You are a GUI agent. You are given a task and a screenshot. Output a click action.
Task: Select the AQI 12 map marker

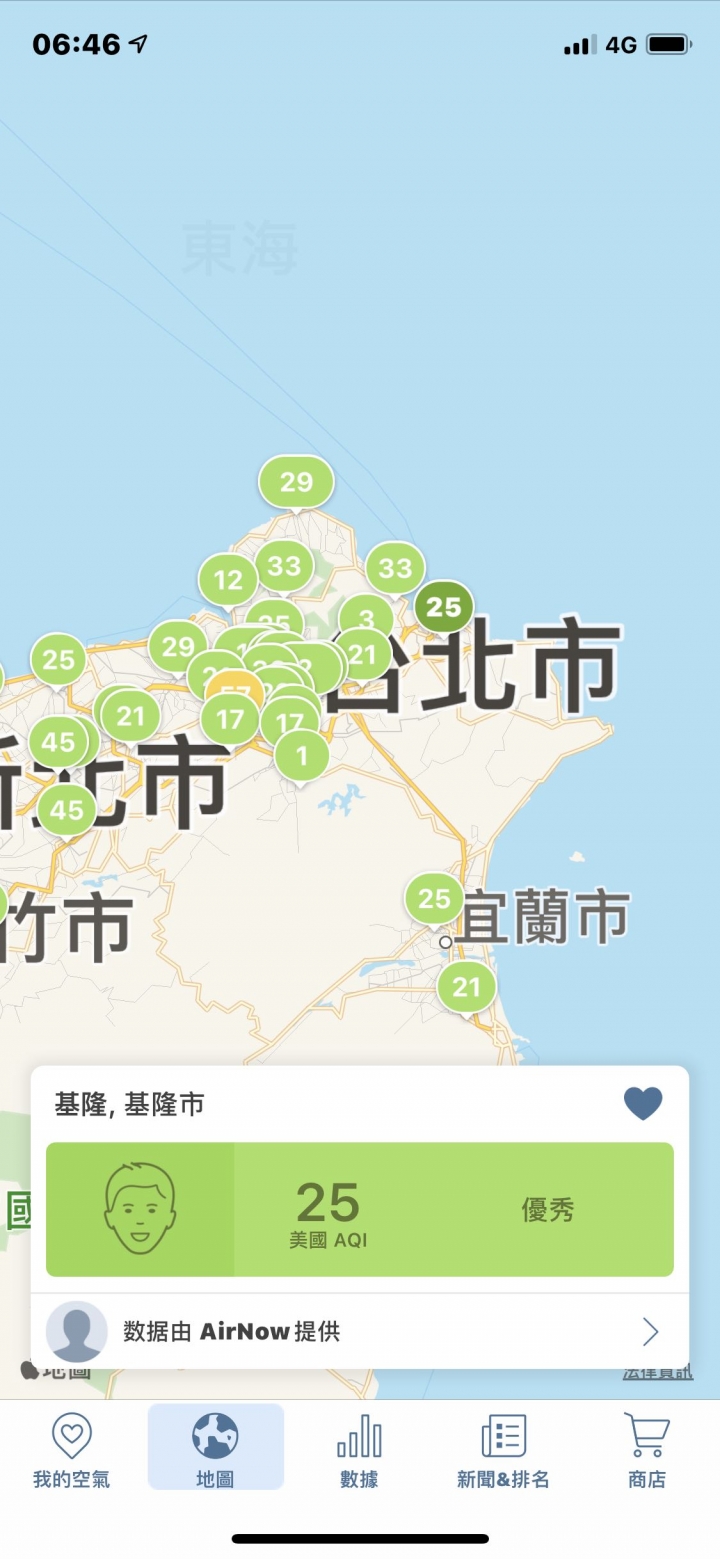tap(228, 580)
